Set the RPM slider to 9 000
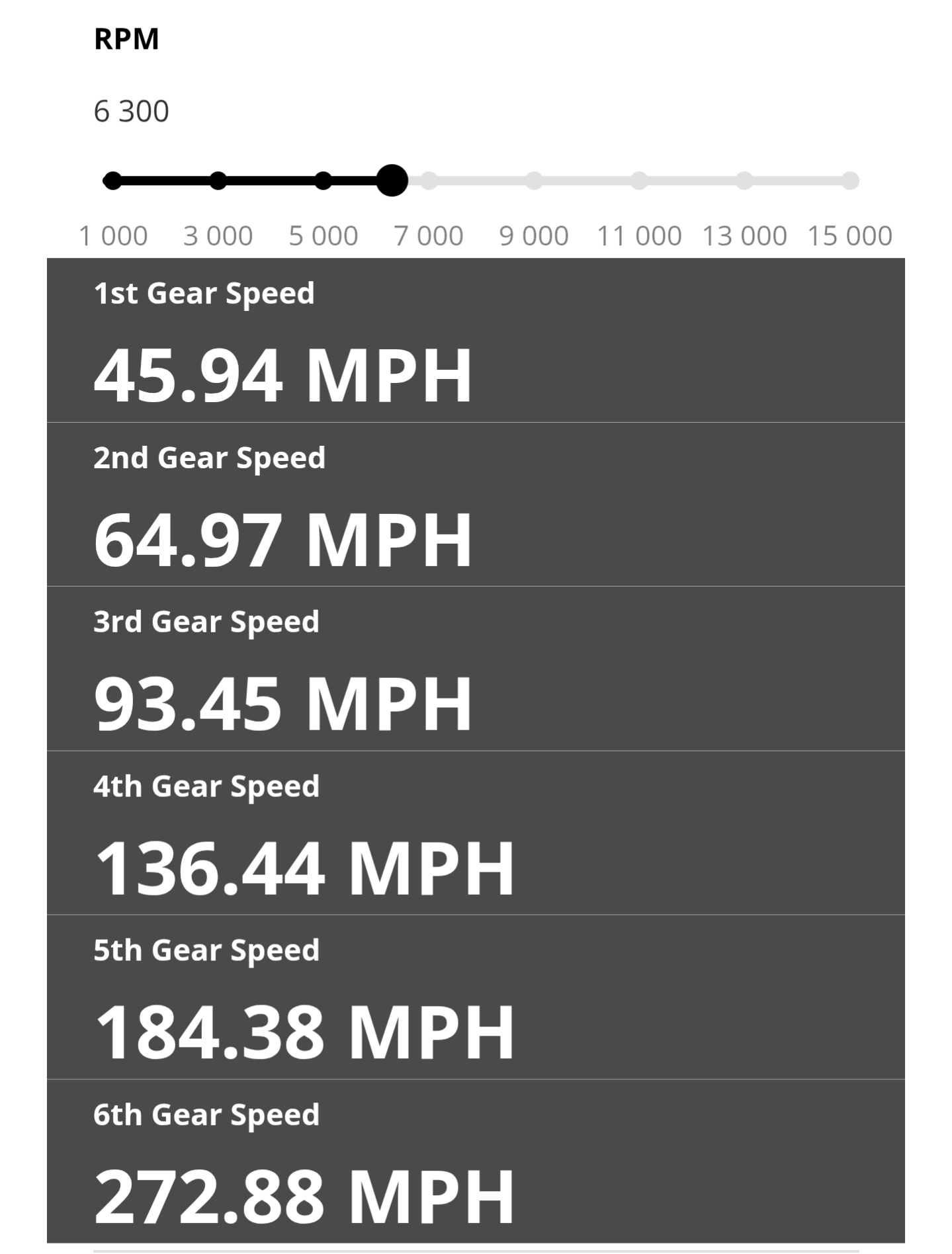 click(x=534, y=181)
